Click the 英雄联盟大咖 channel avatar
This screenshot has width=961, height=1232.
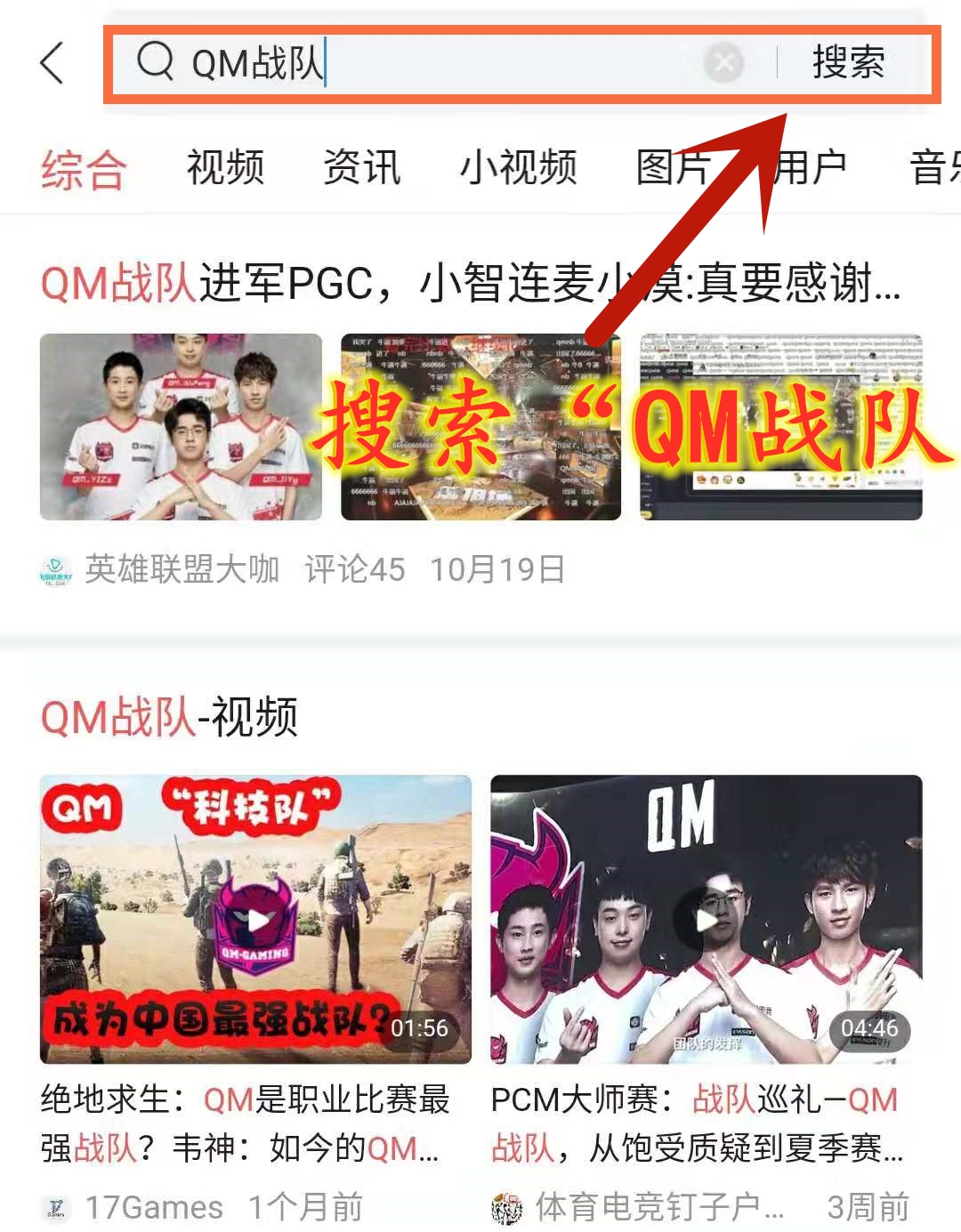55,570
